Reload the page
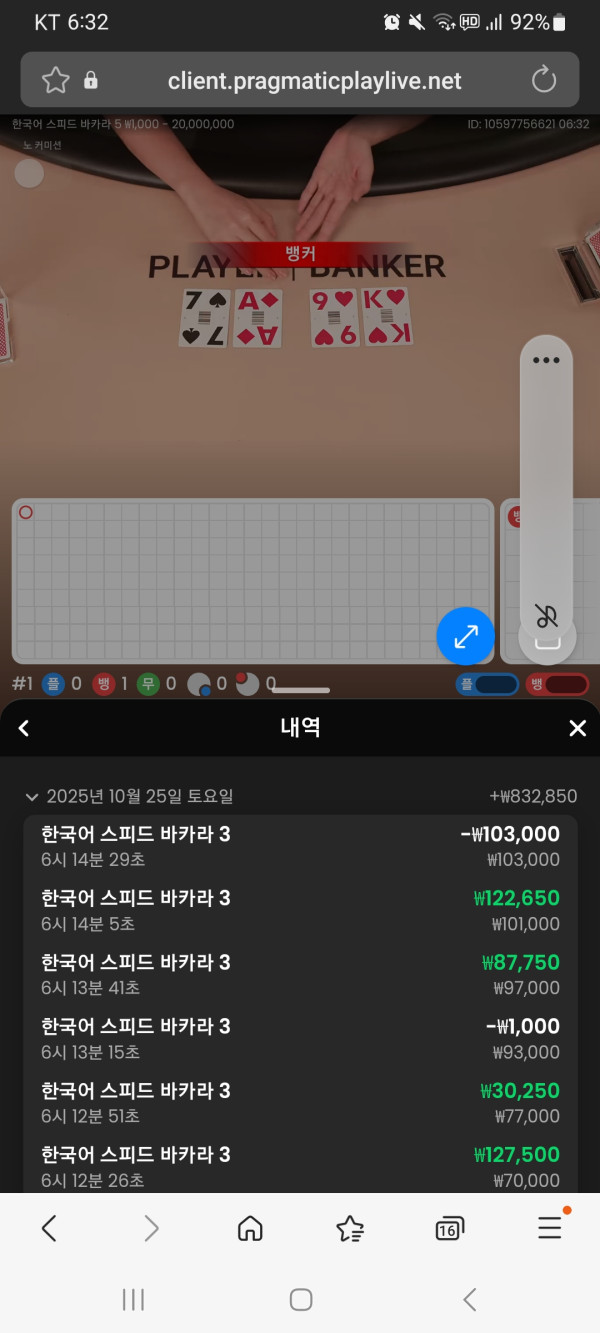This screenshot has height=1333, width=600. 543,80
